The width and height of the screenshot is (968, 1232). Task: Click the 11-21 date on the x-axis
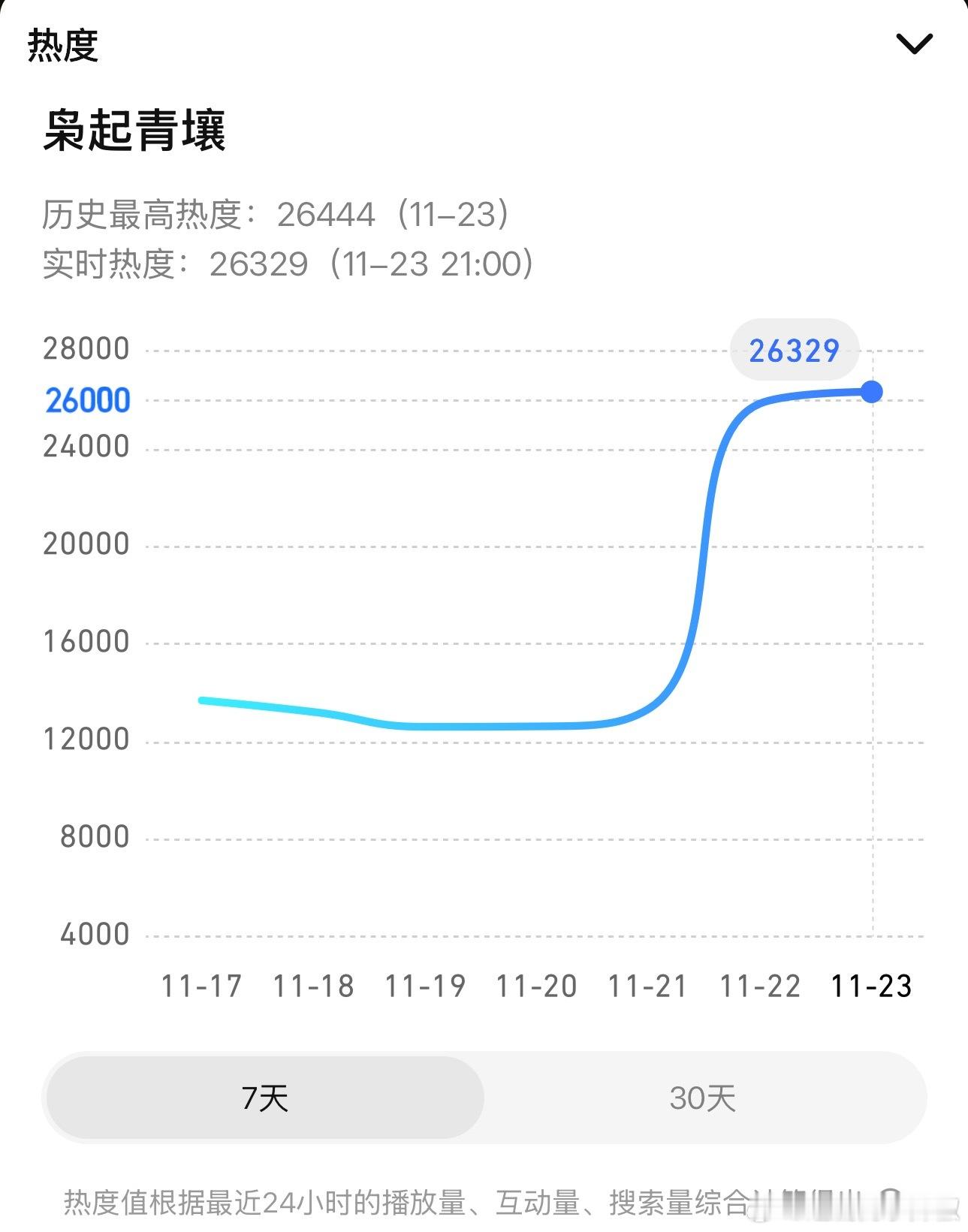point(649,986)
